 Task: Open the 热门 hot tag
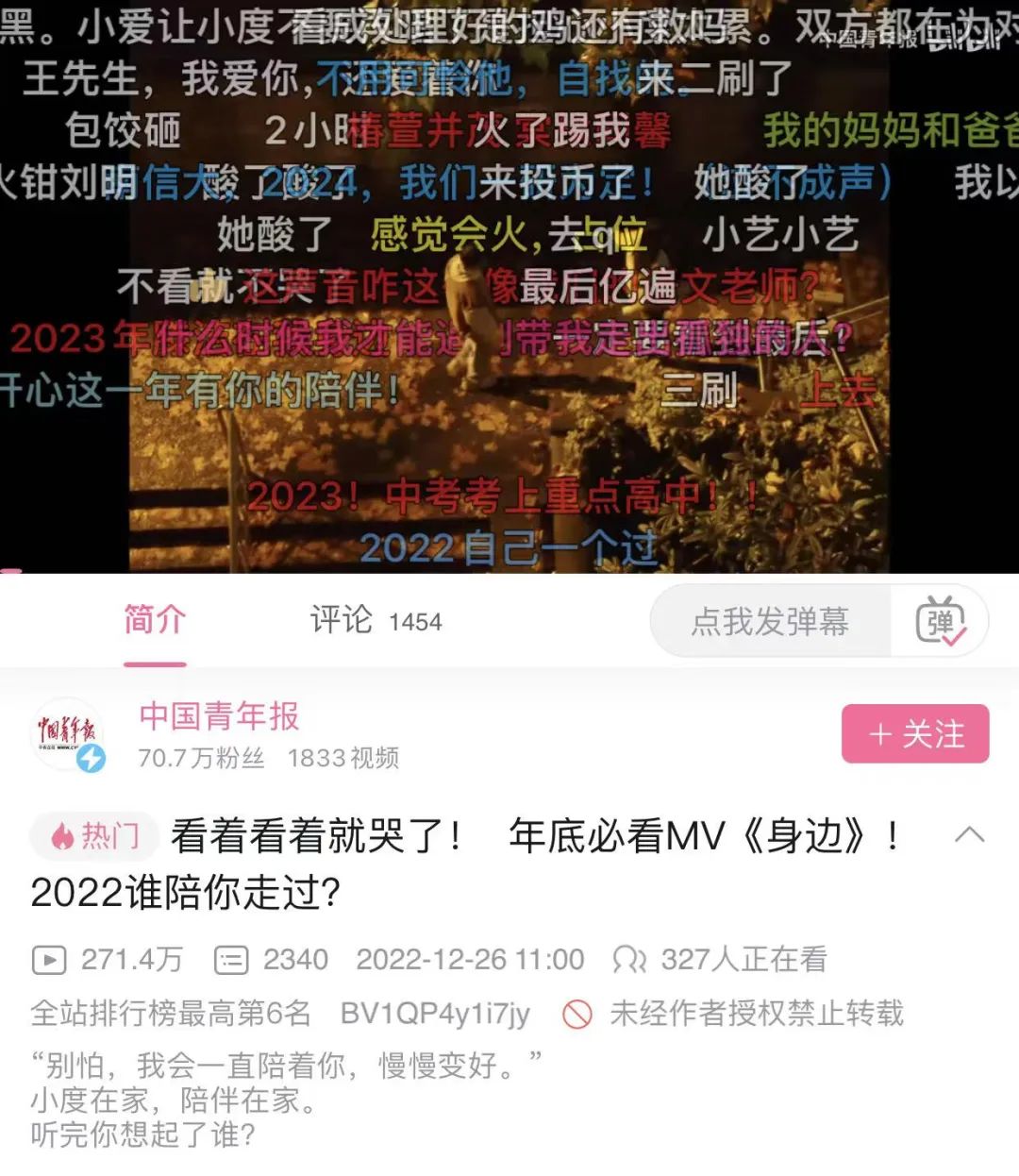tap(95, 836)
